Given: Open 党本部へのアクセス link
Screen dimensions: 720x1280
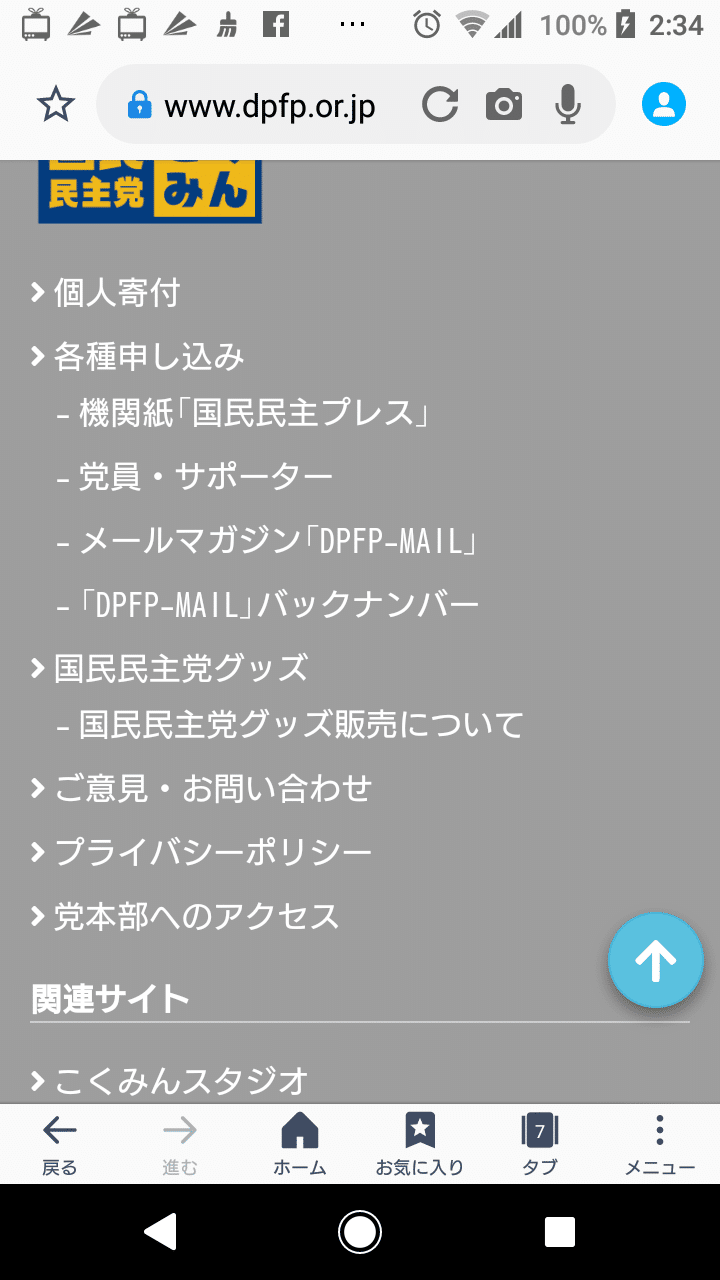Looking at the screenshot, I should [x=196, y=916].
